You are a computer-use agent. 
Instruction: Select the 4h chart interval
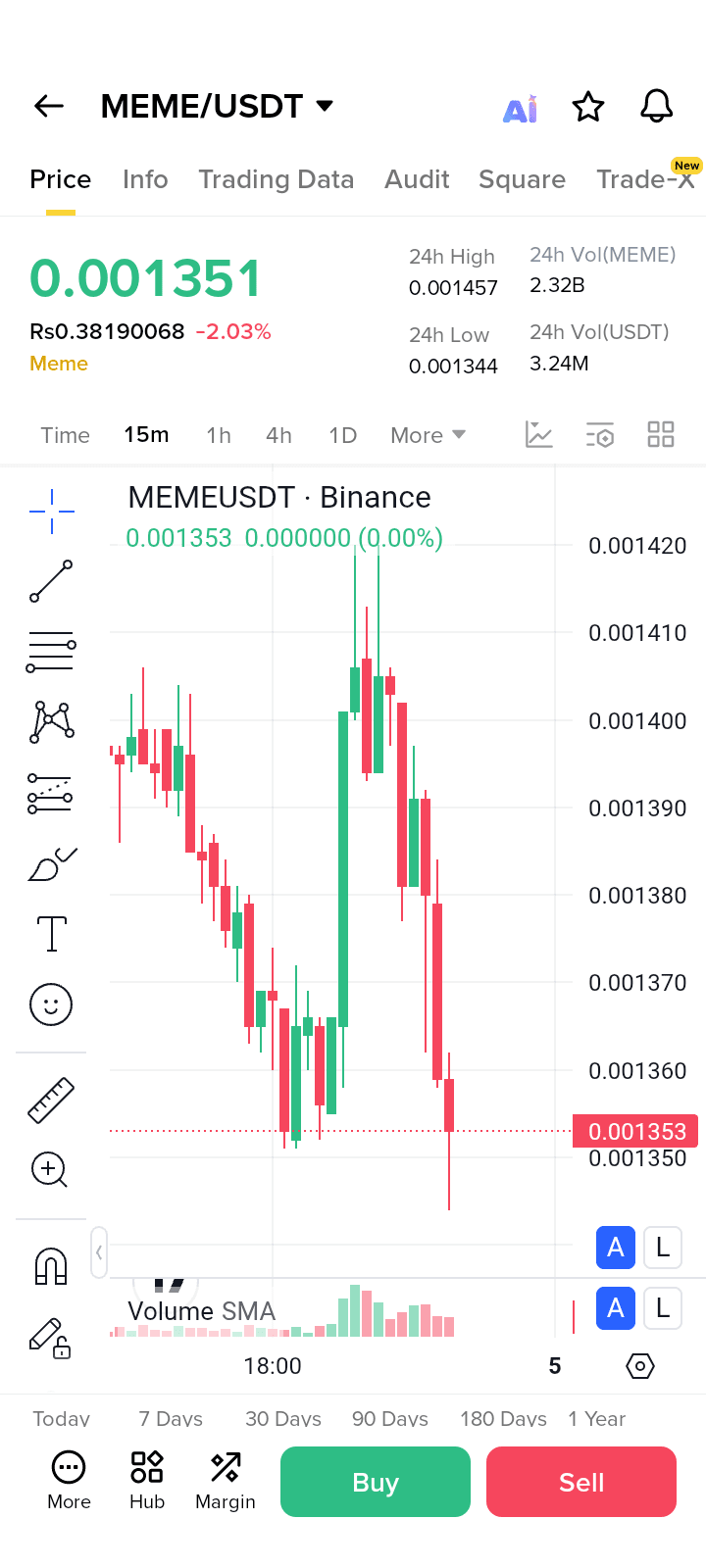click(x=278, y=435)
